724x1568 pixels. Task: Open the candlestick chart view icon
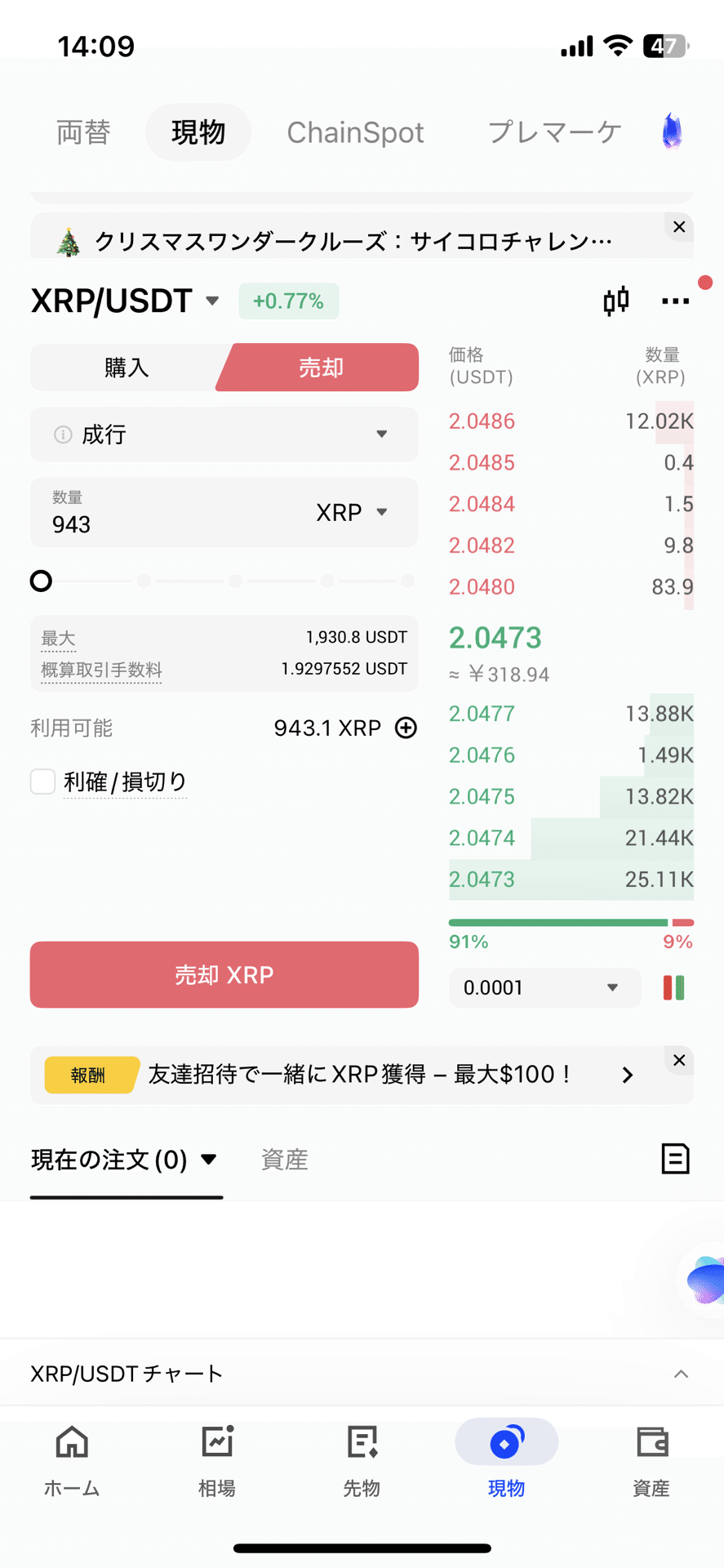[x=616, y=301]
